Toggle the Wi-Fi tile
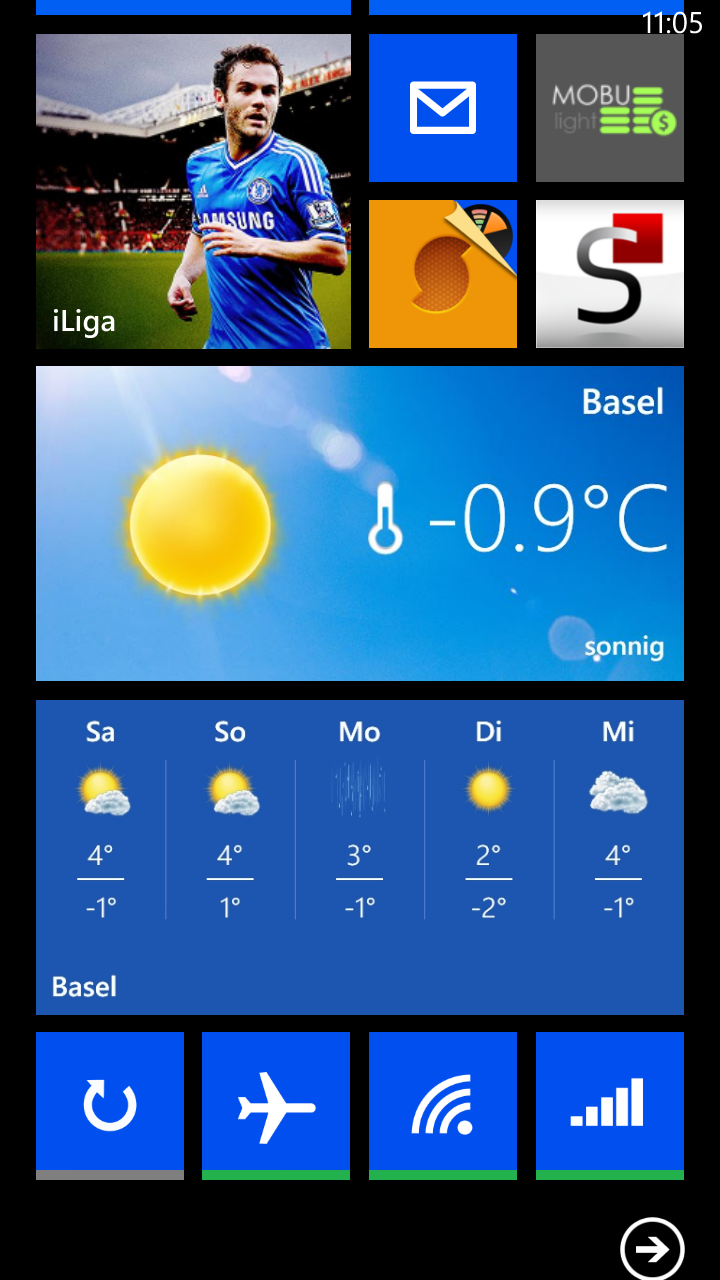This screenshot has height=1280, width=720. (x=443, y=1106)
